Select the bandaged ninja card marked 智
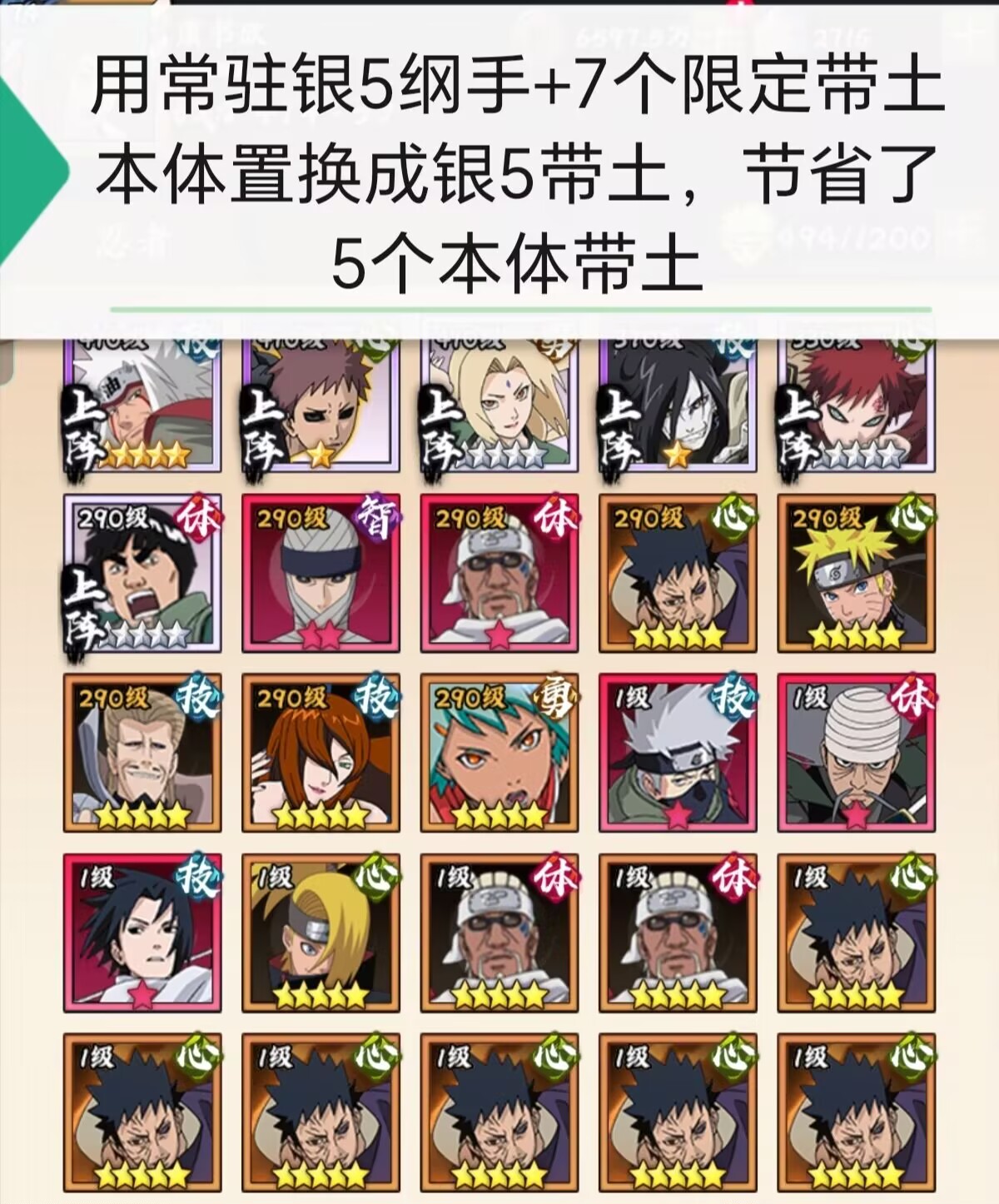Image resolution: width=999 pixels, height=1204 pixels. point(321,574)
